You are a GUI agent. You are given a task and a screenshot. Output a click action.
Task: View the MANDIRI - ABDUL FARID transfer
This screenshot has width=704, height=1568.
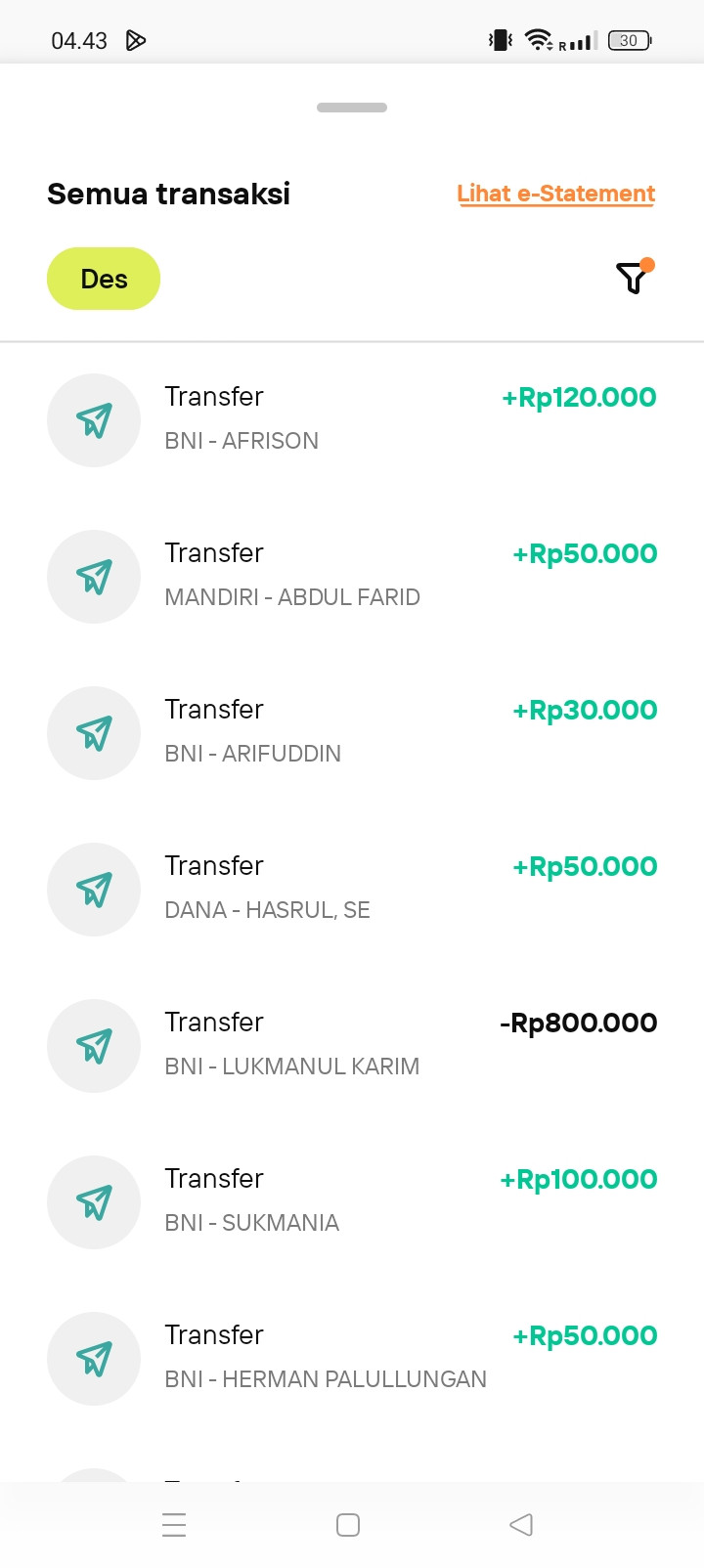point(352,576)
